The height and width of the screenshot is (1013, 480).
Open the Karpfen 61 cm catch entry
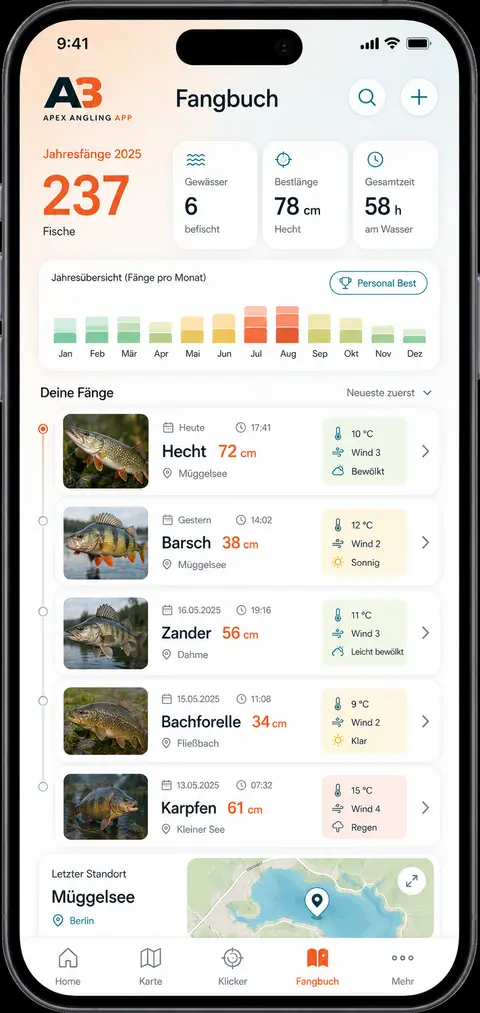point(247,808)
